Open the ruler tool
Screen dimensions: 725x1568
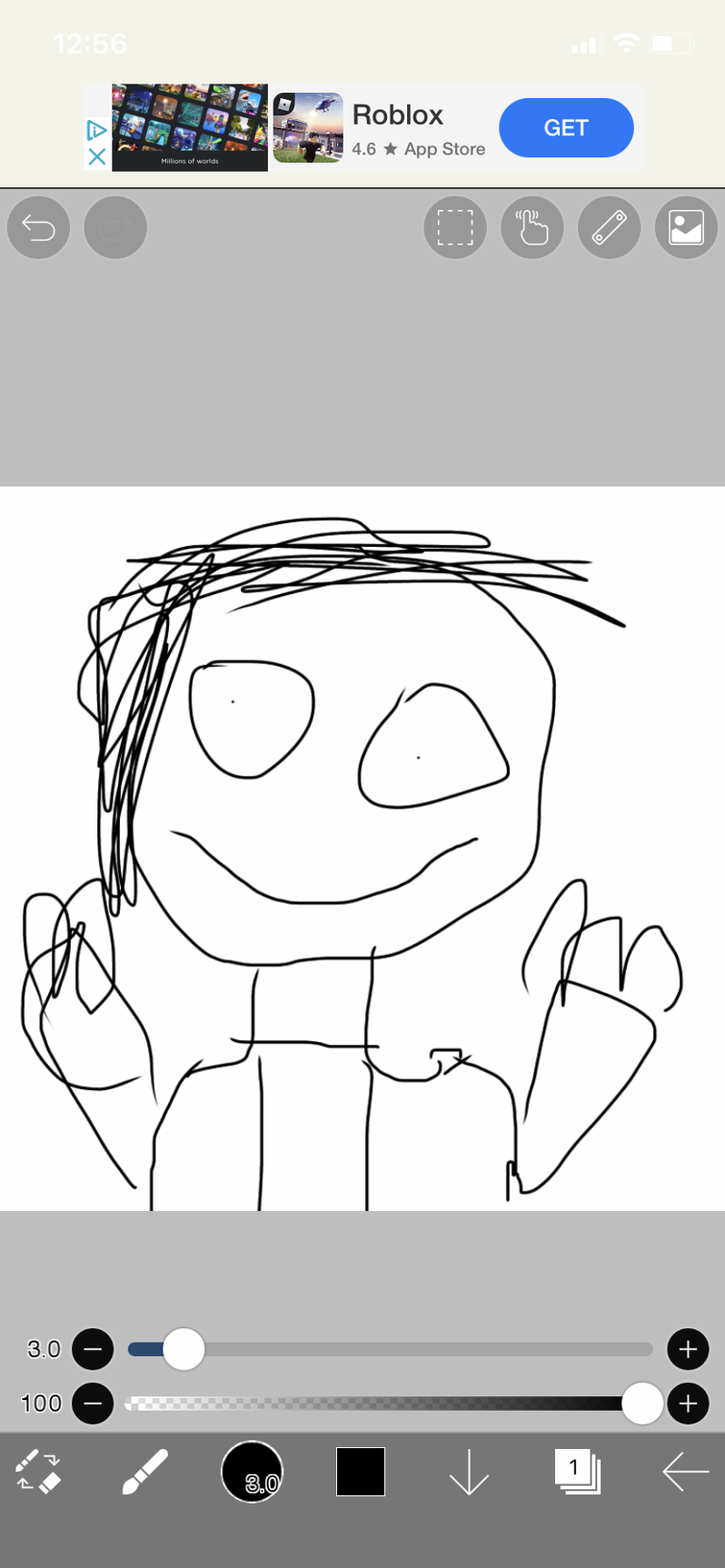tap(609, 228)
